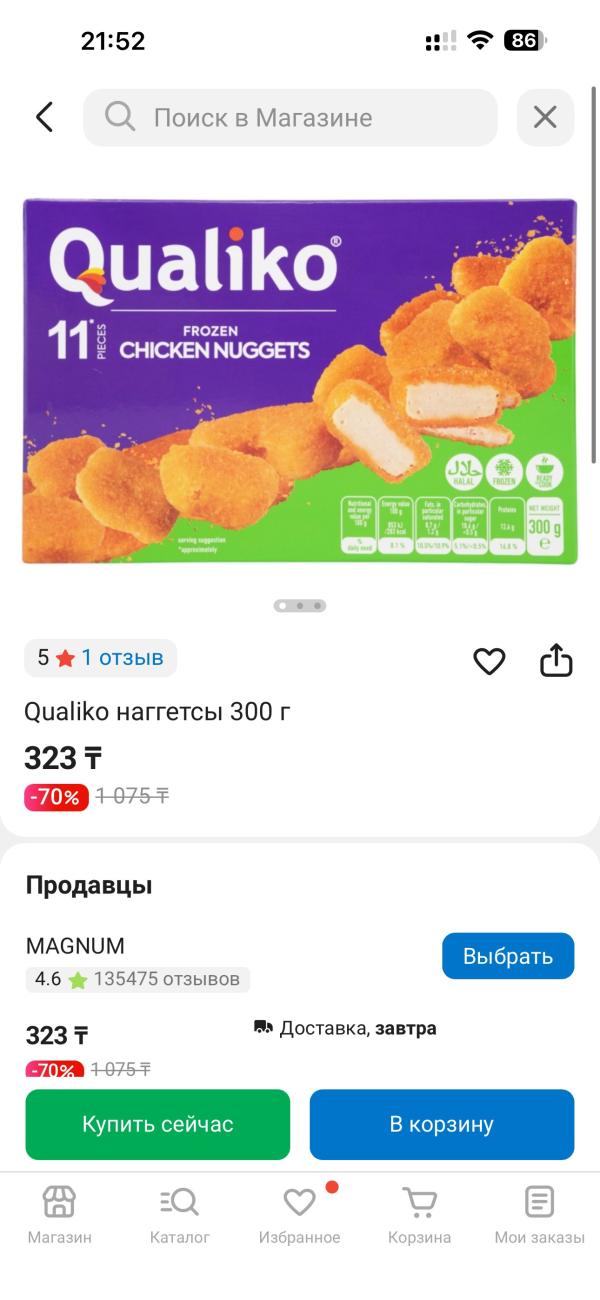Close the product page with X button
This screenshot has width=600, height=1300.
coord(545,118)
